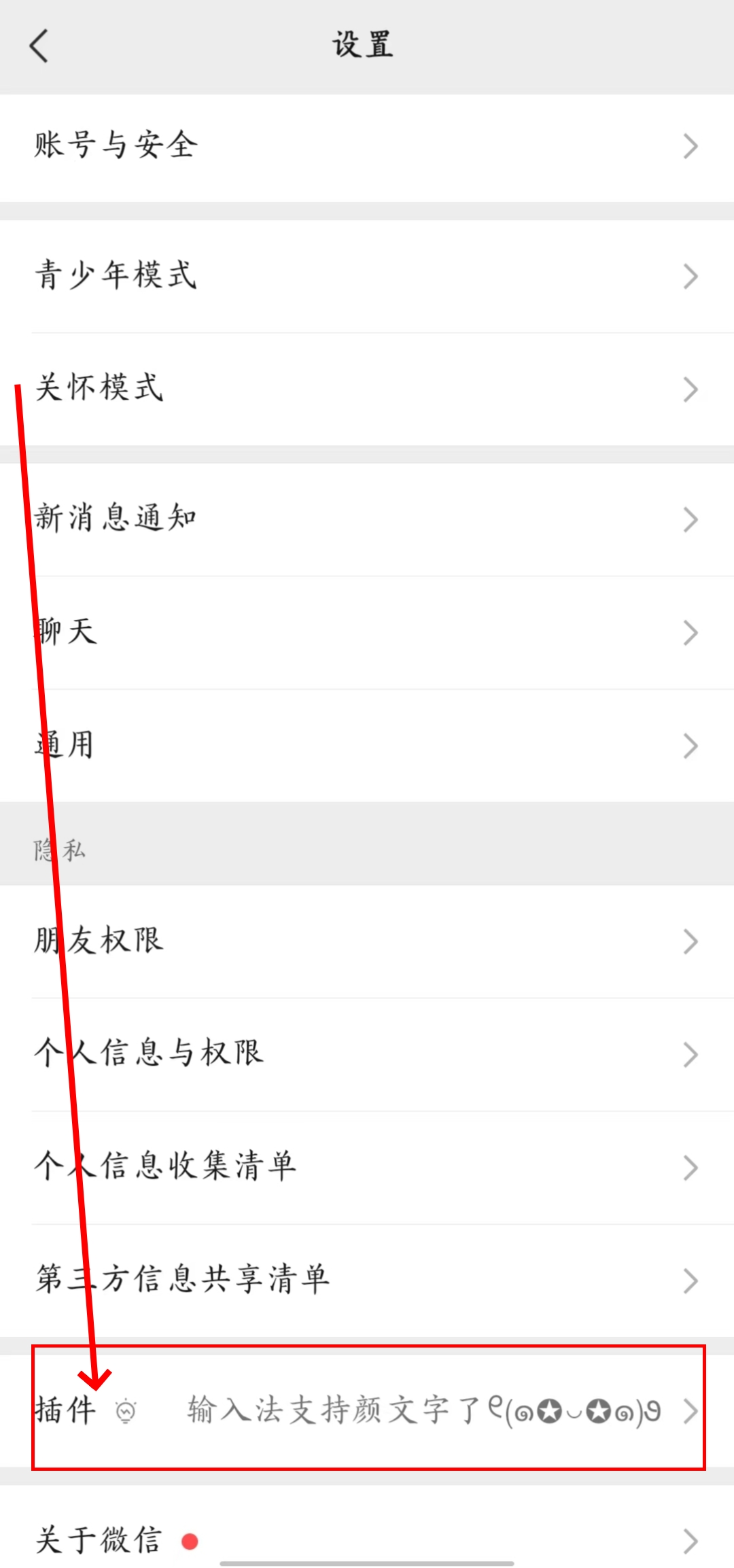
Task: Open 个人信息与权限
Action: [x=367, y=1054]
